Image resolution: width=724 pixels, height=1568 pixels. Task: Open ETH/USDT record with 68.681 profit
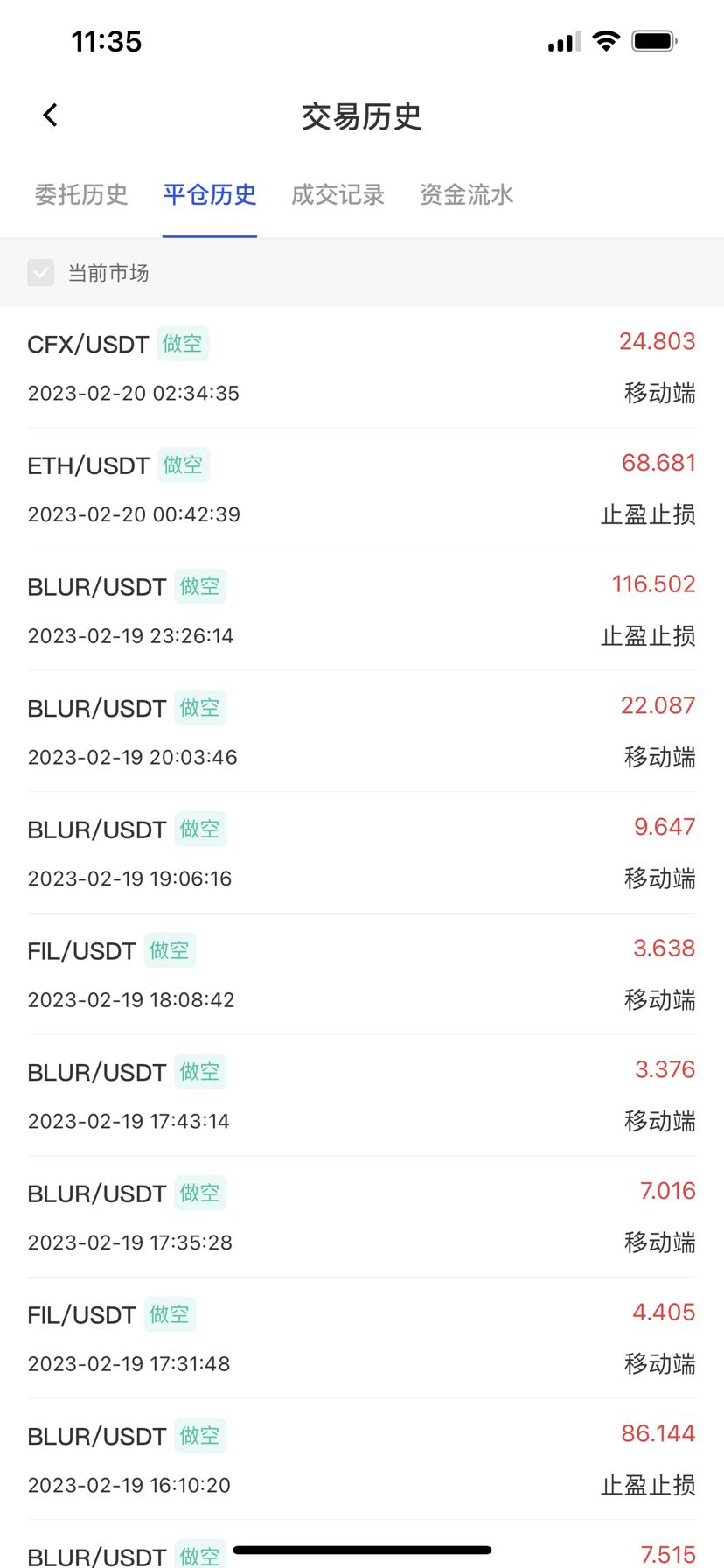click(x=362, y=489)
